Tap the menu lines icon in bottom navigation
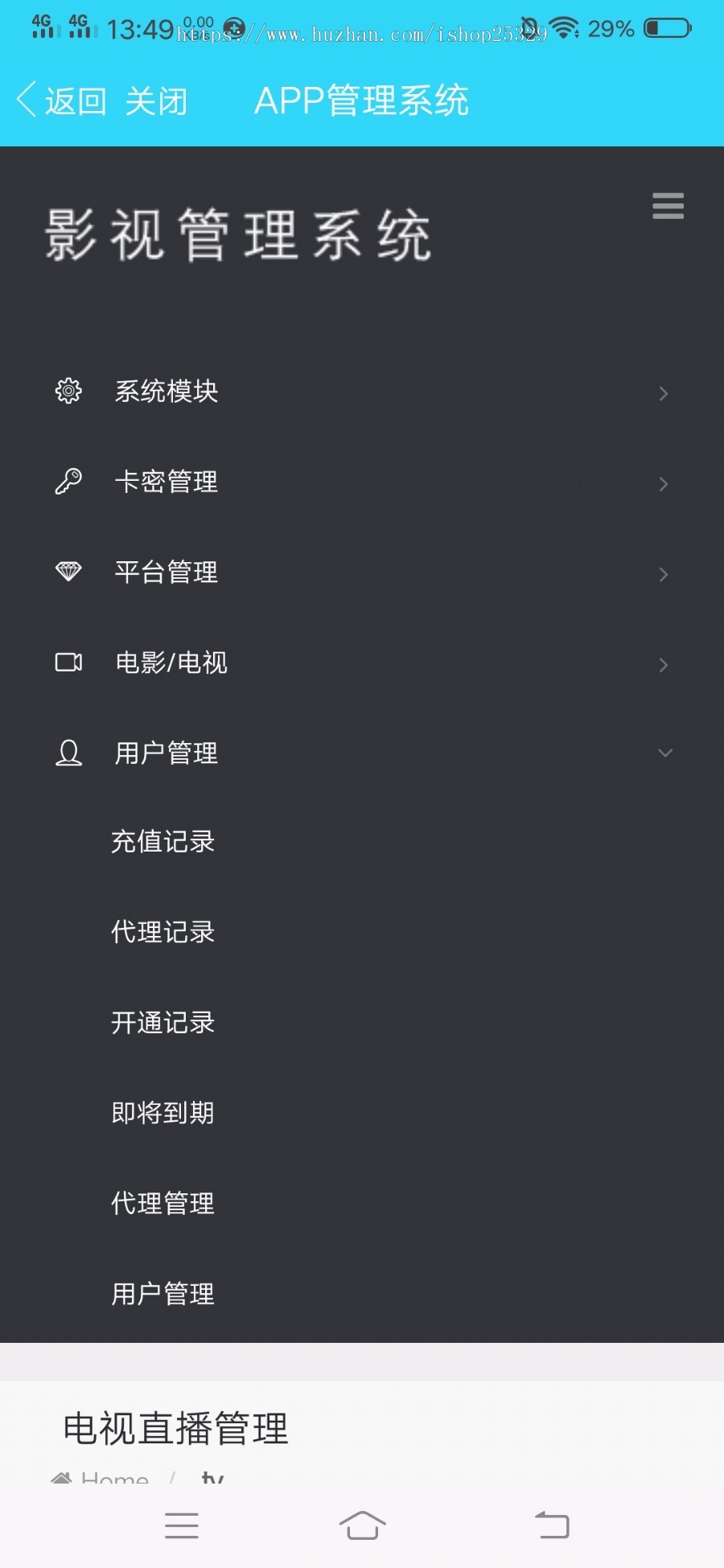 (182, 1525)
